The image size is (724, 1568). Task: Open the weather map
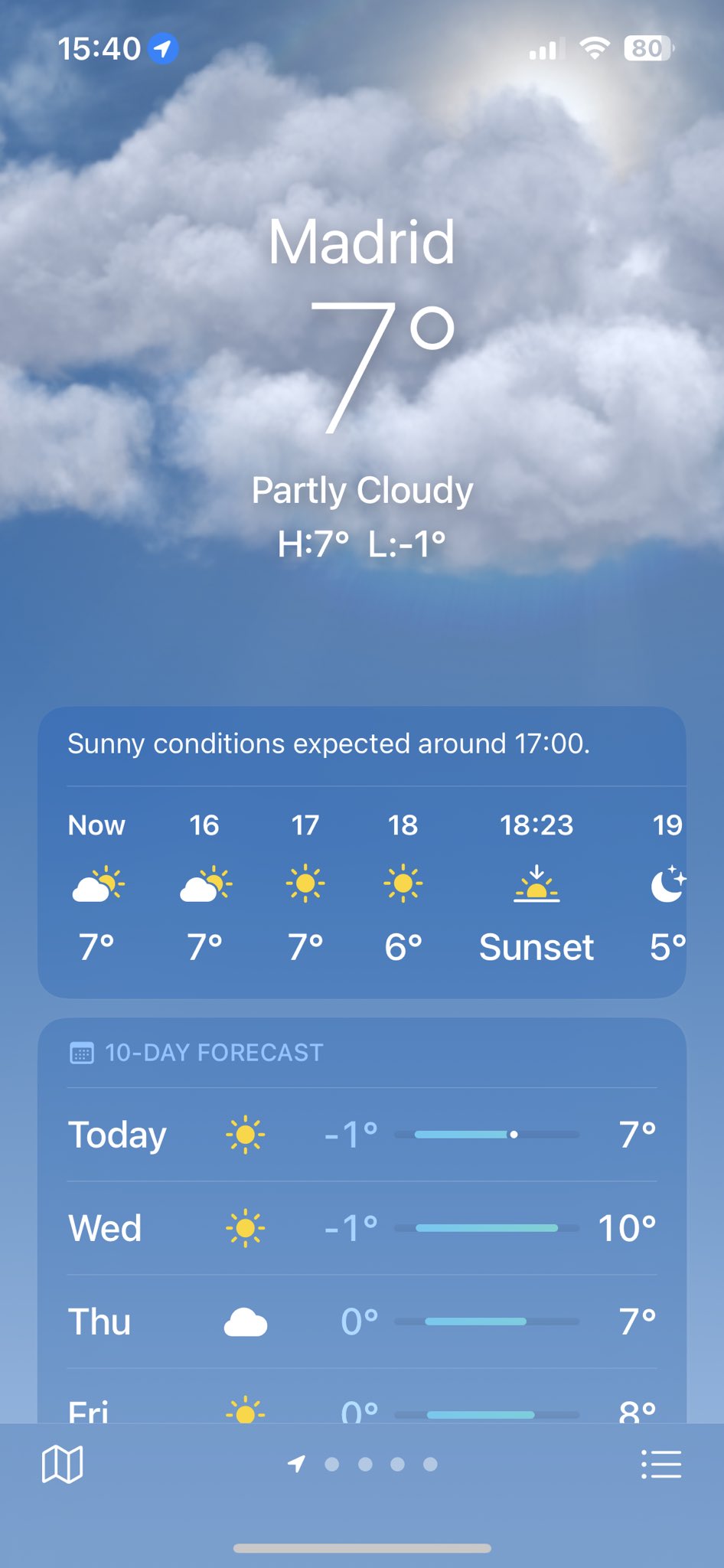[62, 1465]
